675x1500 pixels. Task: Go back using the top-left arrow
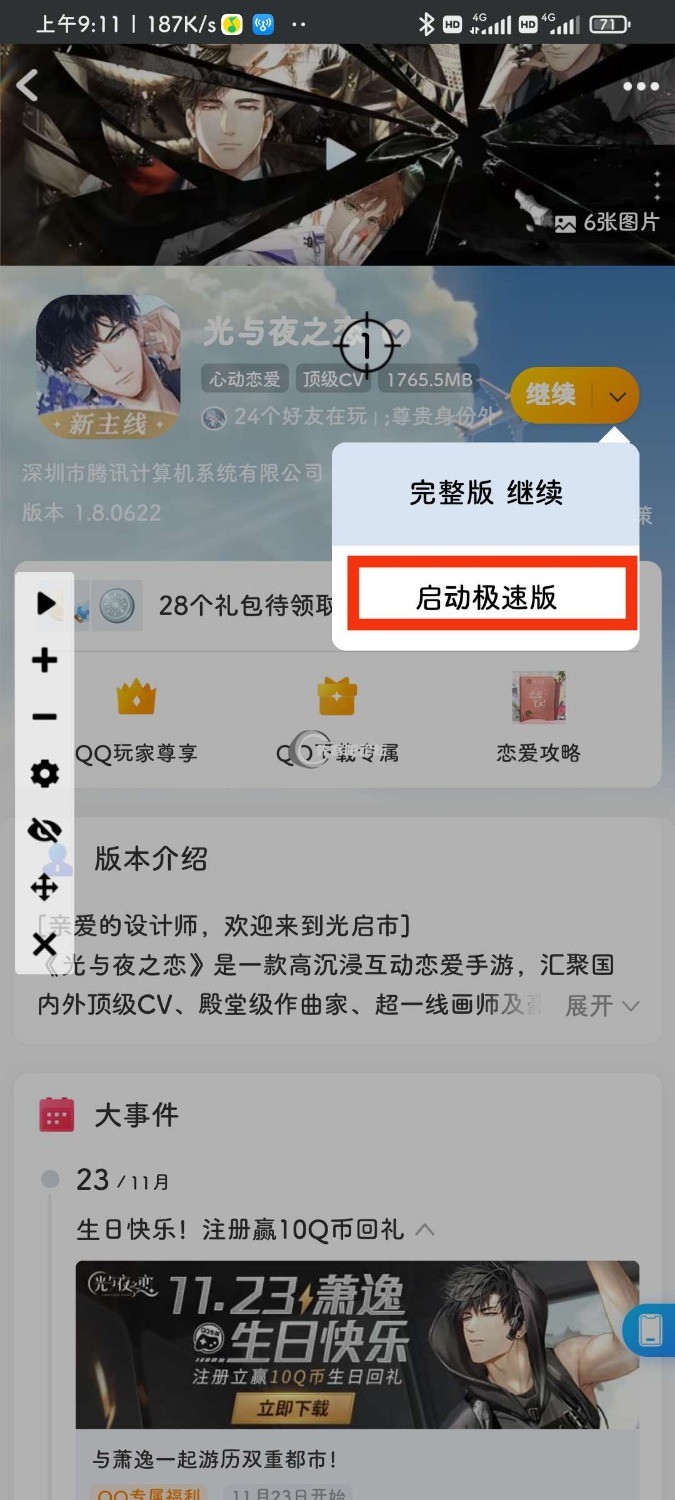(28, 86)
